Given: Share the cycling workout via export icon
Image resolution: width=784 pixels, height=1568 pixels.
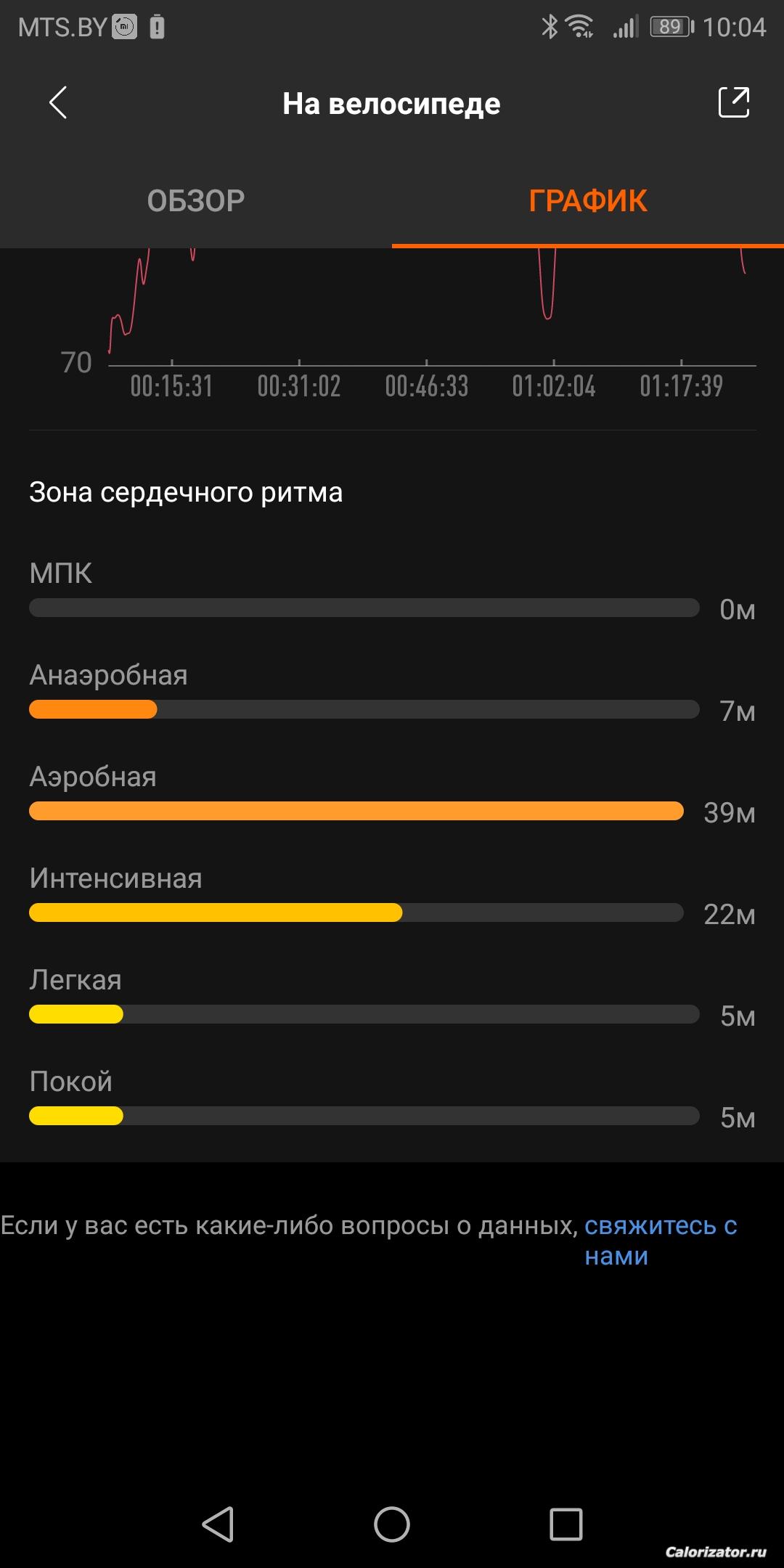Looking at the screenshot, I should 734,102.
